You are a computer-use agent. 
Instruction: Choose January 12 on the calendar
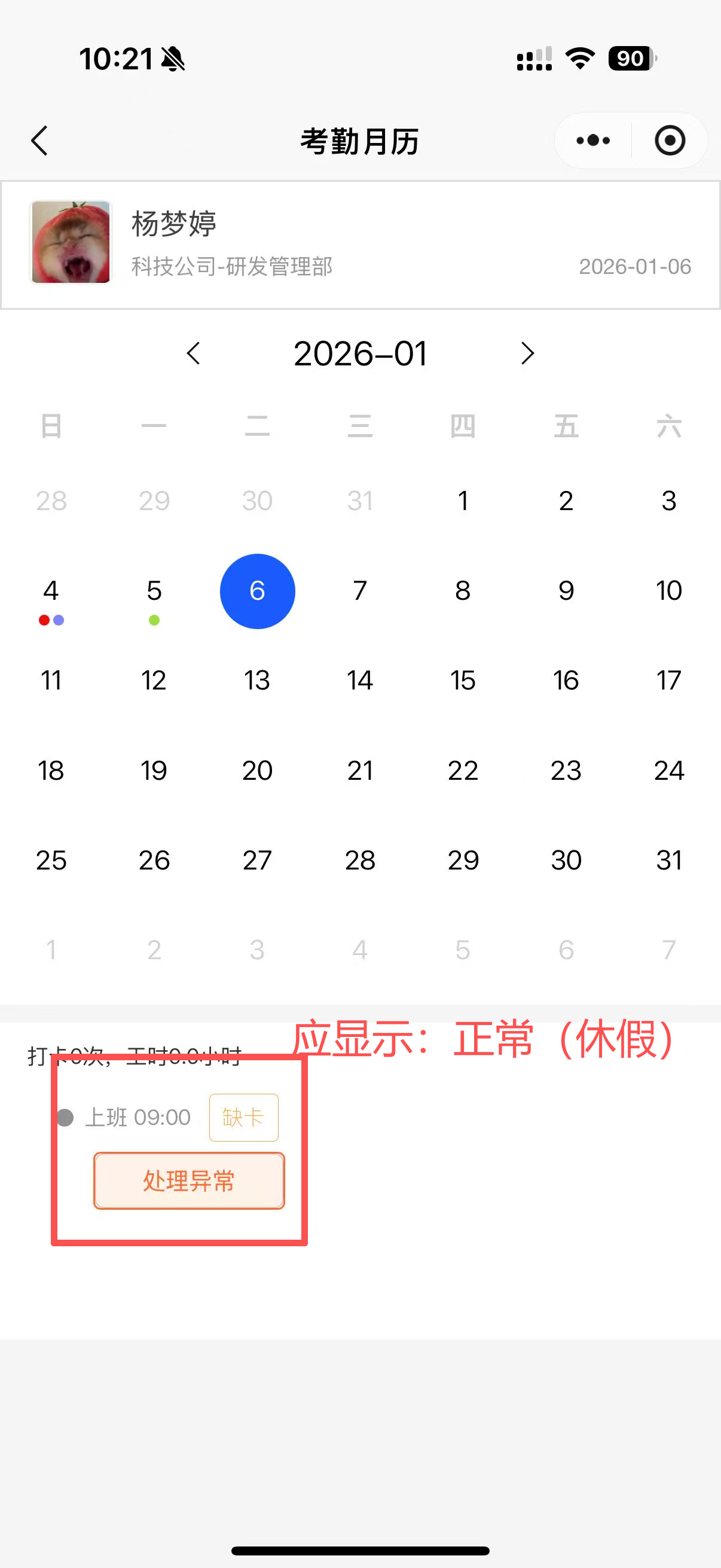tap(154, 681)
